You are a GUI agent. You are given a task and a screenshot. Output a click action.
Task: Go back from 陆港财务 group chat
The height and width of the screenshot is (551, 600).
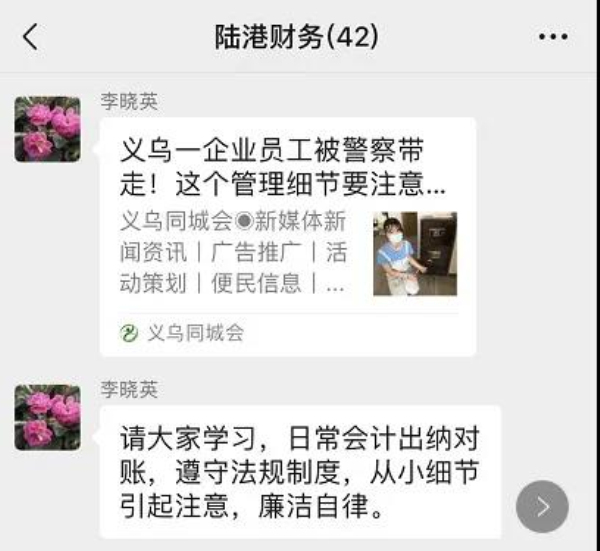click(x=30, y=38)
